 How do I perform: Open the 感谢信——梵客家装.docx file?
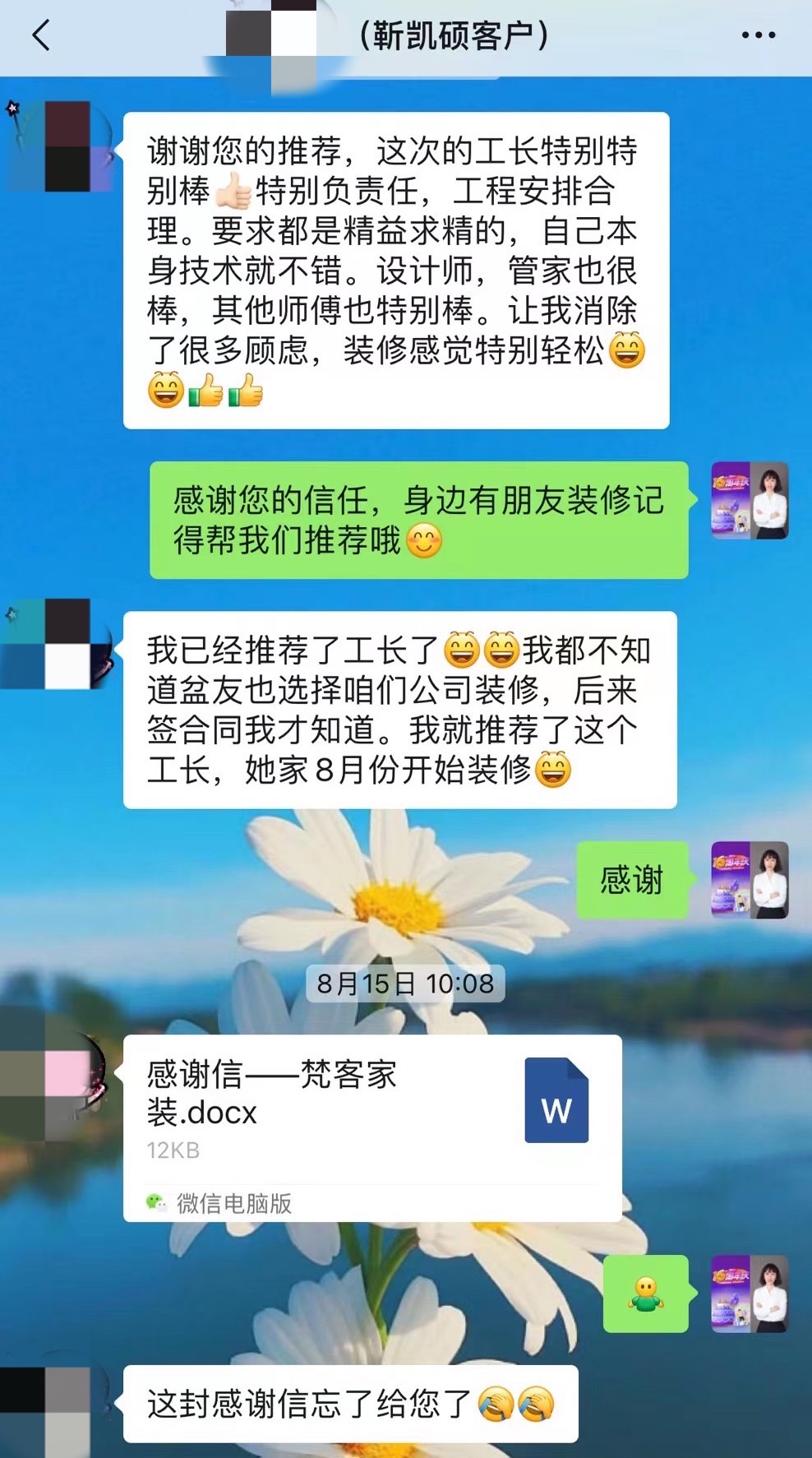[371, 1127]
